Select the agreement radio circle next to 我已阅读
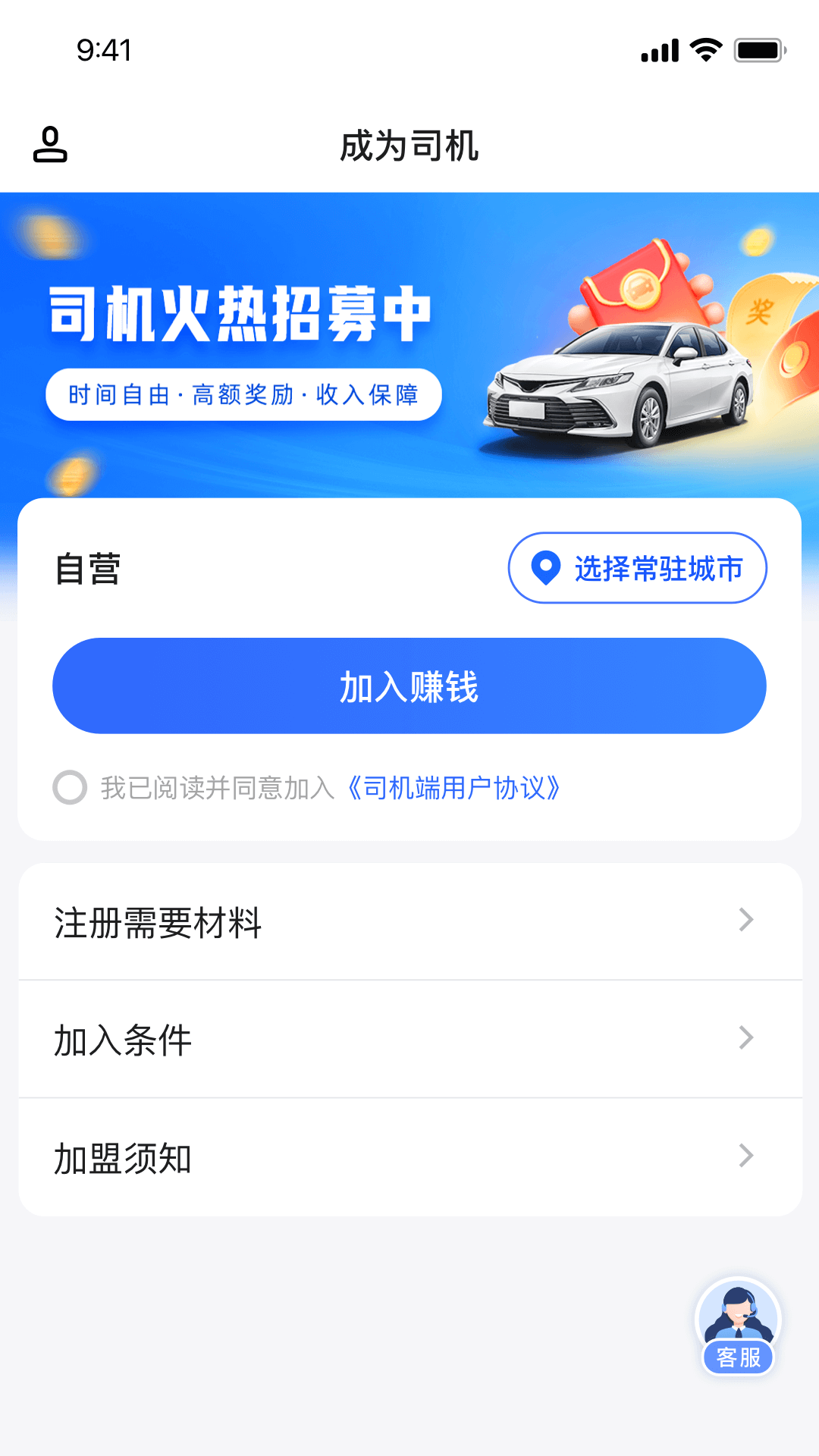This screenshot has height=1456, width=819. coord(71,789)
